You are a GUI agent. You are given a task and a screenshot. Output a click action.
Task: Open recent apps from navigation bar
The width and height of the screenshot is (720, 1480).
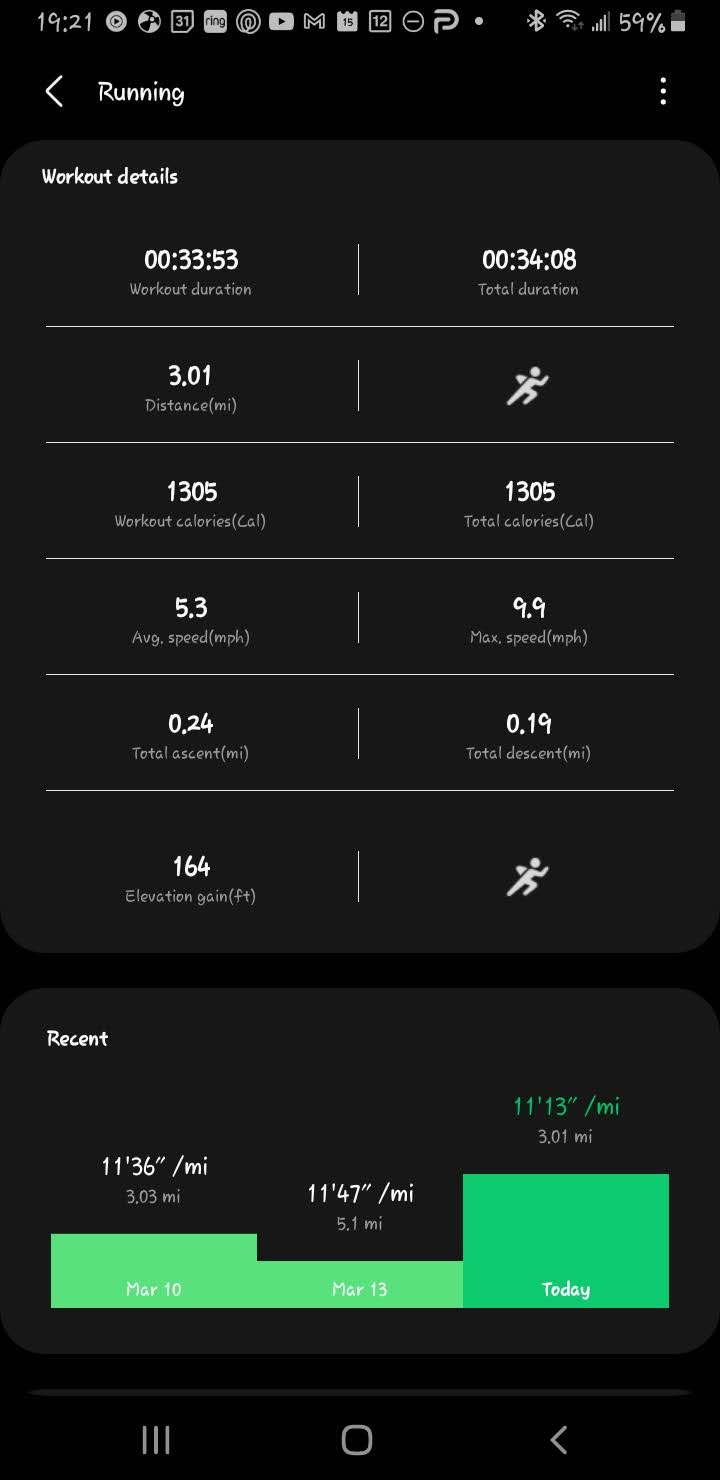pyautogui.click(x=156, y=1440)
